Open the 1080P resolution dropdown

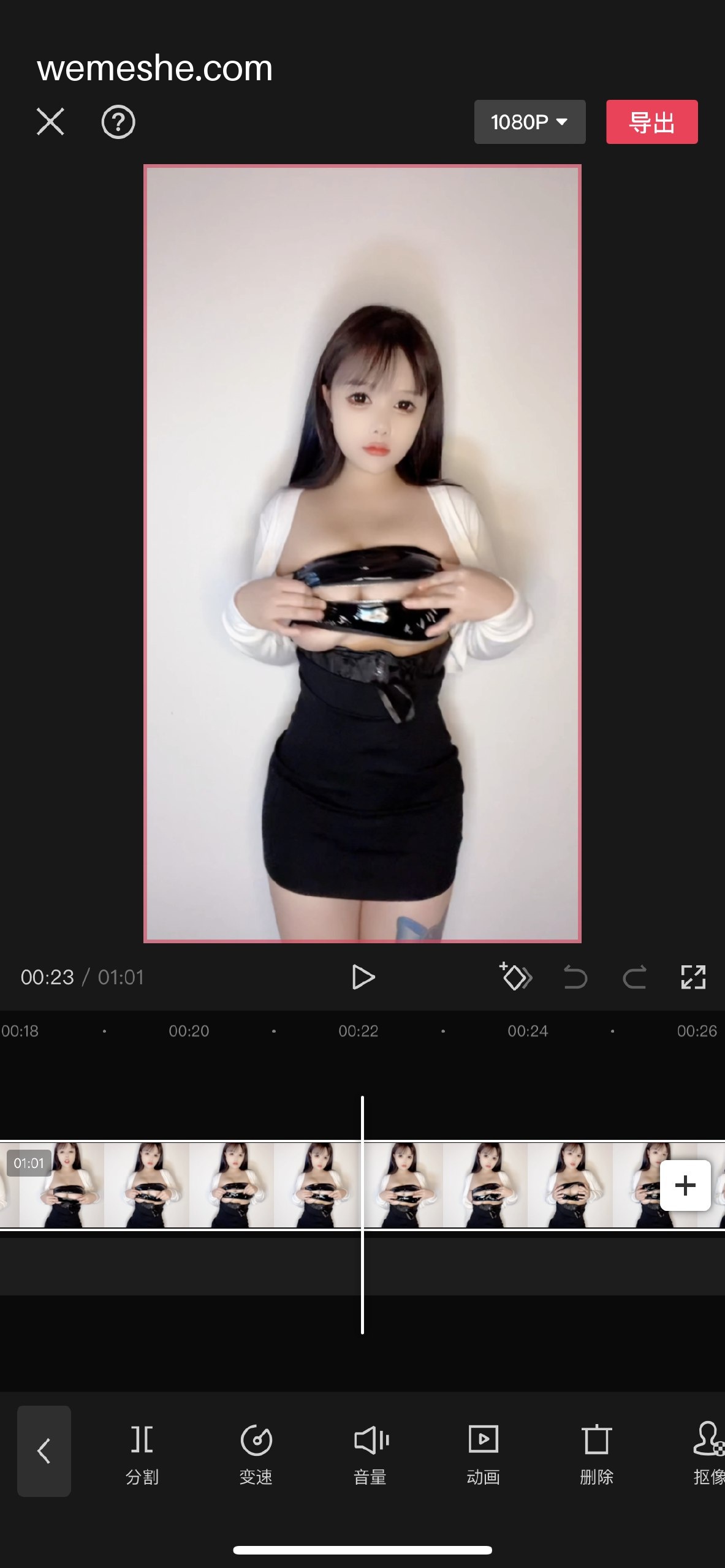[530, 122]
